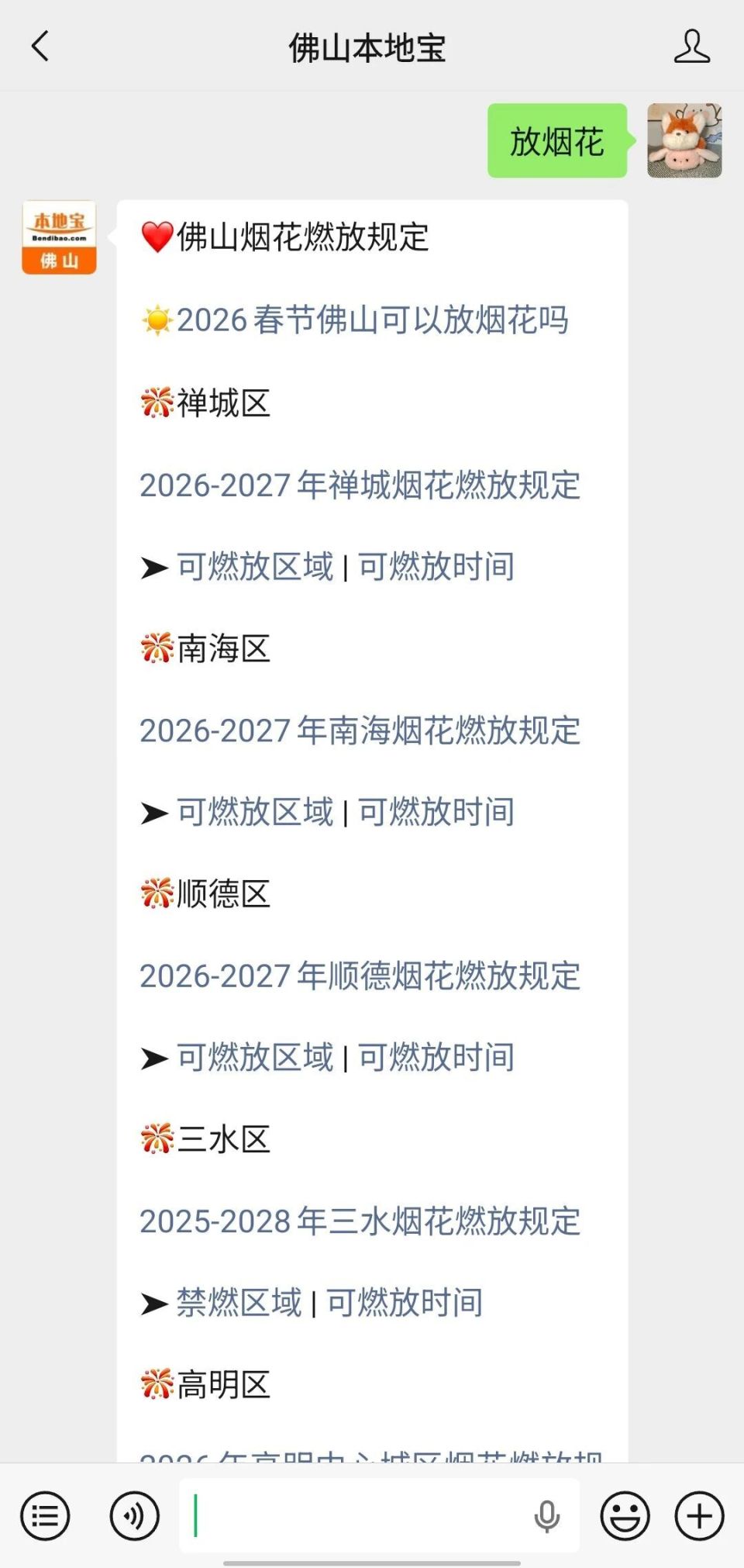744x1568 pixels.
Task: Tap the 本地宝 account avatar
Action: pyautogui.click(x=58, y=237)
